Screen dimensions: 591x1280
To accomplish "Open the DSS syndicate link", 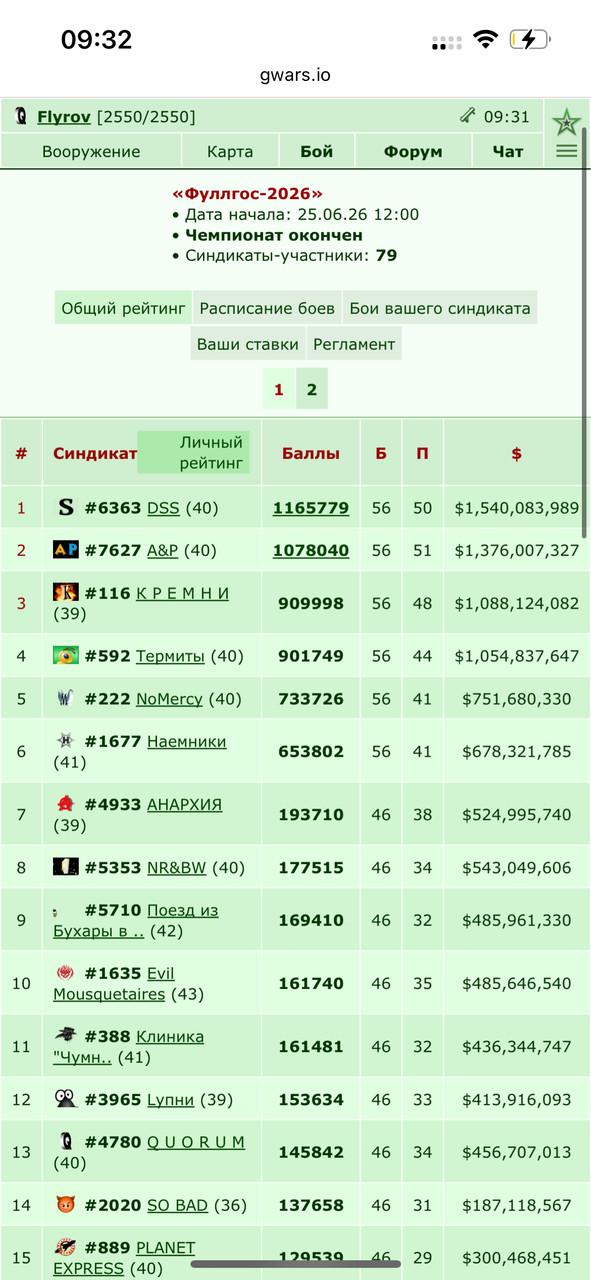I will point(163,508).
